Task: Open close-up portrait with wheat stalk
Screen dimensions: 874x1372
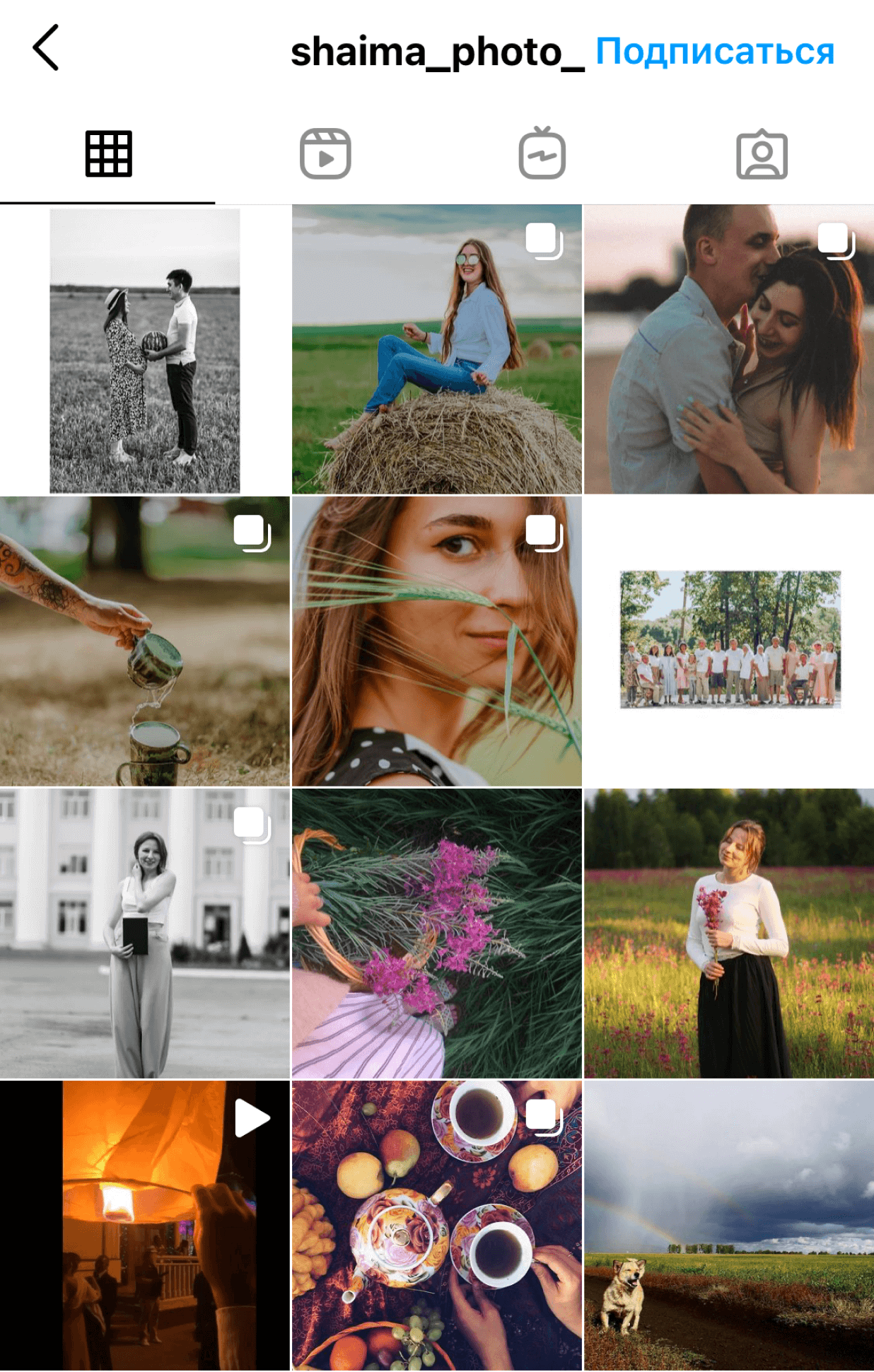Action: pos(436,641)
